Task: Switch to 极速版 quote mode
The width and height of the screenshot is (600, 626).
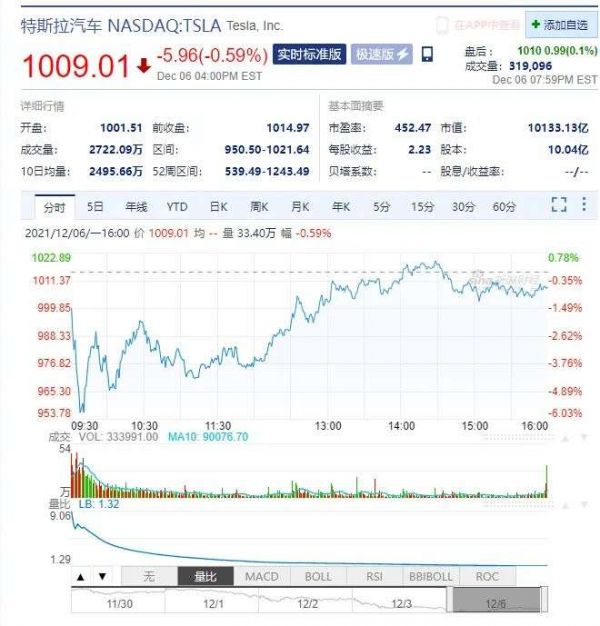Action: (x=383, y=54)
